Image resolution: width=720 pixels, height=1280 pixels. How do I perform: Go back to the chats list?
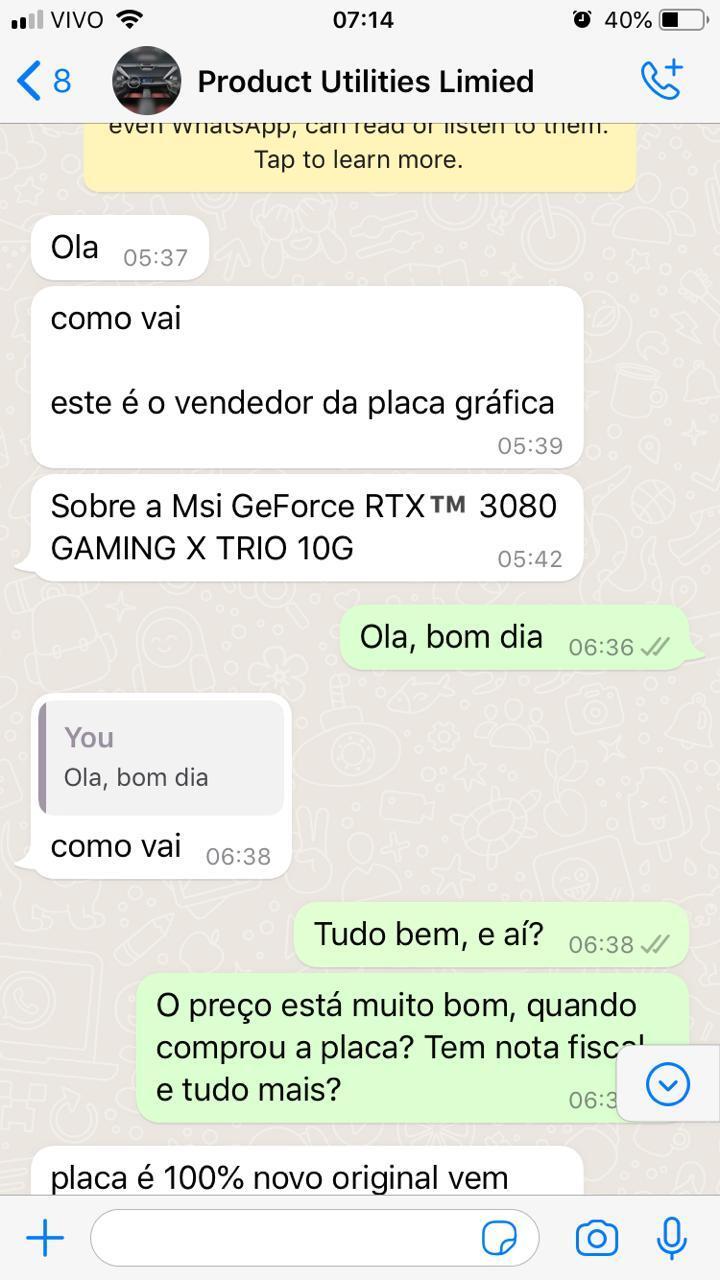43,81
